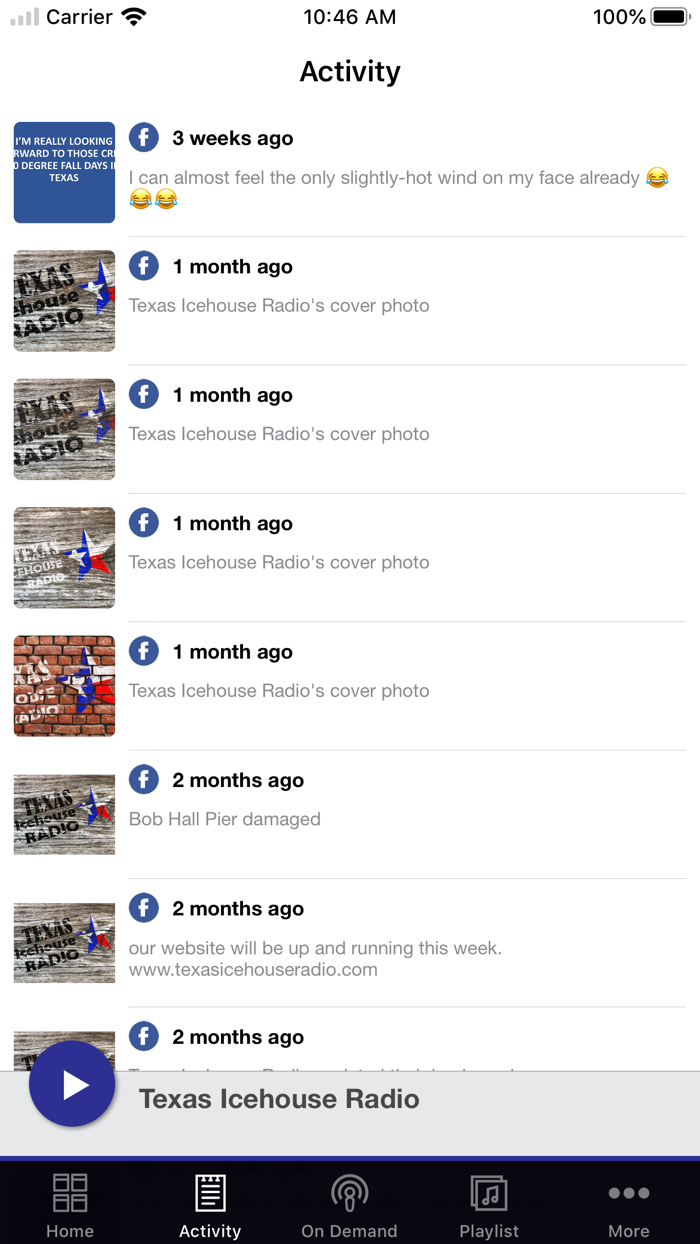Select the Activity tab
Image resolution: width=700 pixels, height=1244 pixels.
[210, 1204]
